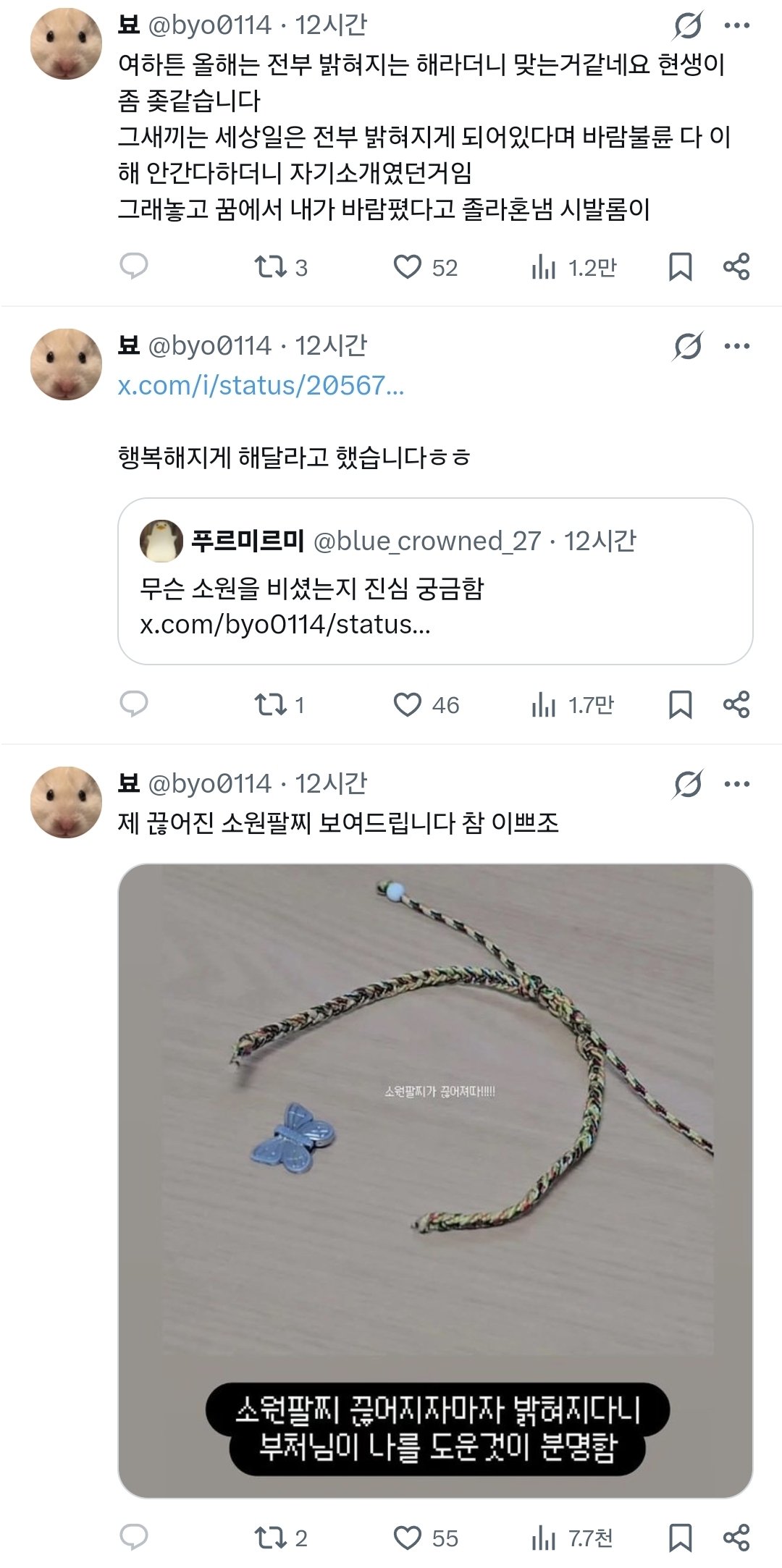This screenshot has width=782, height=1568.
Task: Bookmark the tweet with 1.7만 views
Action: click(x=680, y=704)
